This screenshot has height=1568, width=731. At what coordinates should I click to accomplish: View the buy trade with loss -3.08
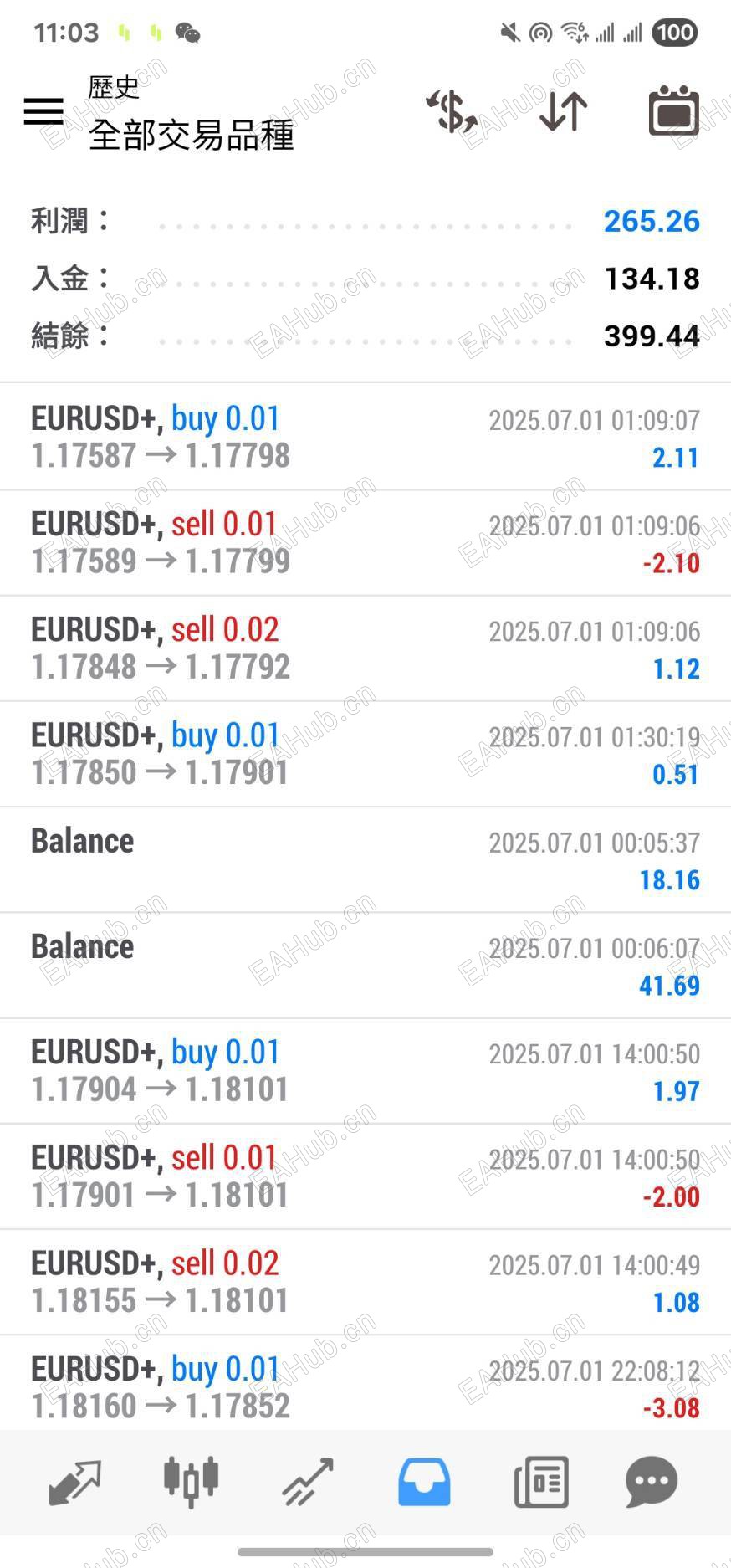click(365, 1386)
